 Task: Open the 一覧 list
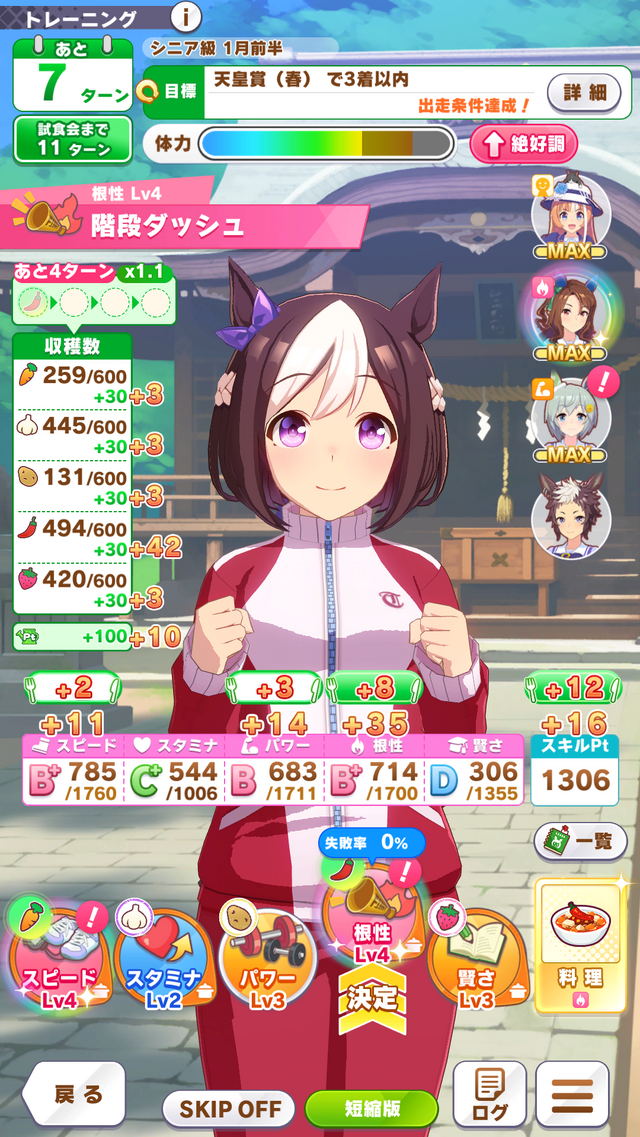pos(581,841)
